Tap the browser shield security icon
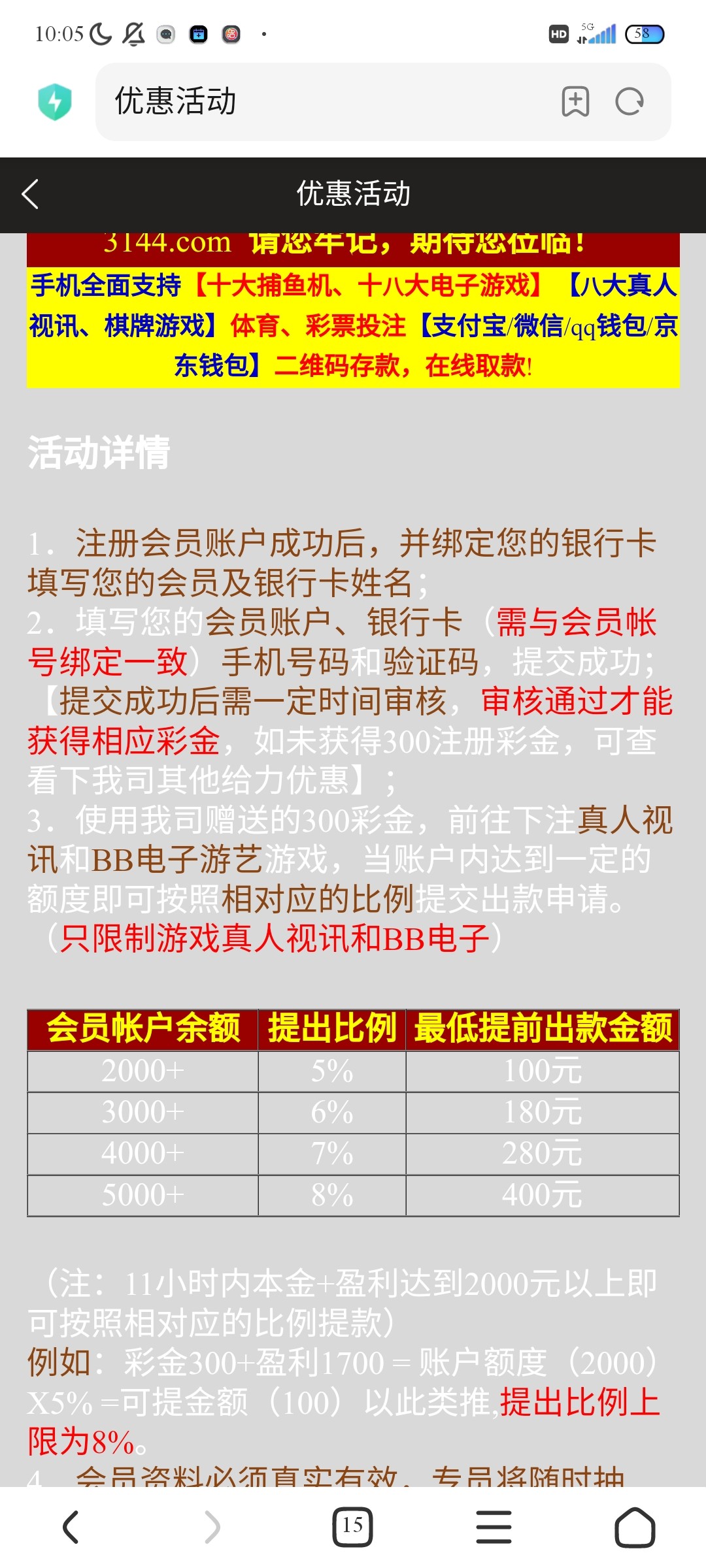Viewport: 706px width, 1568px height. [x=55, y=102]
